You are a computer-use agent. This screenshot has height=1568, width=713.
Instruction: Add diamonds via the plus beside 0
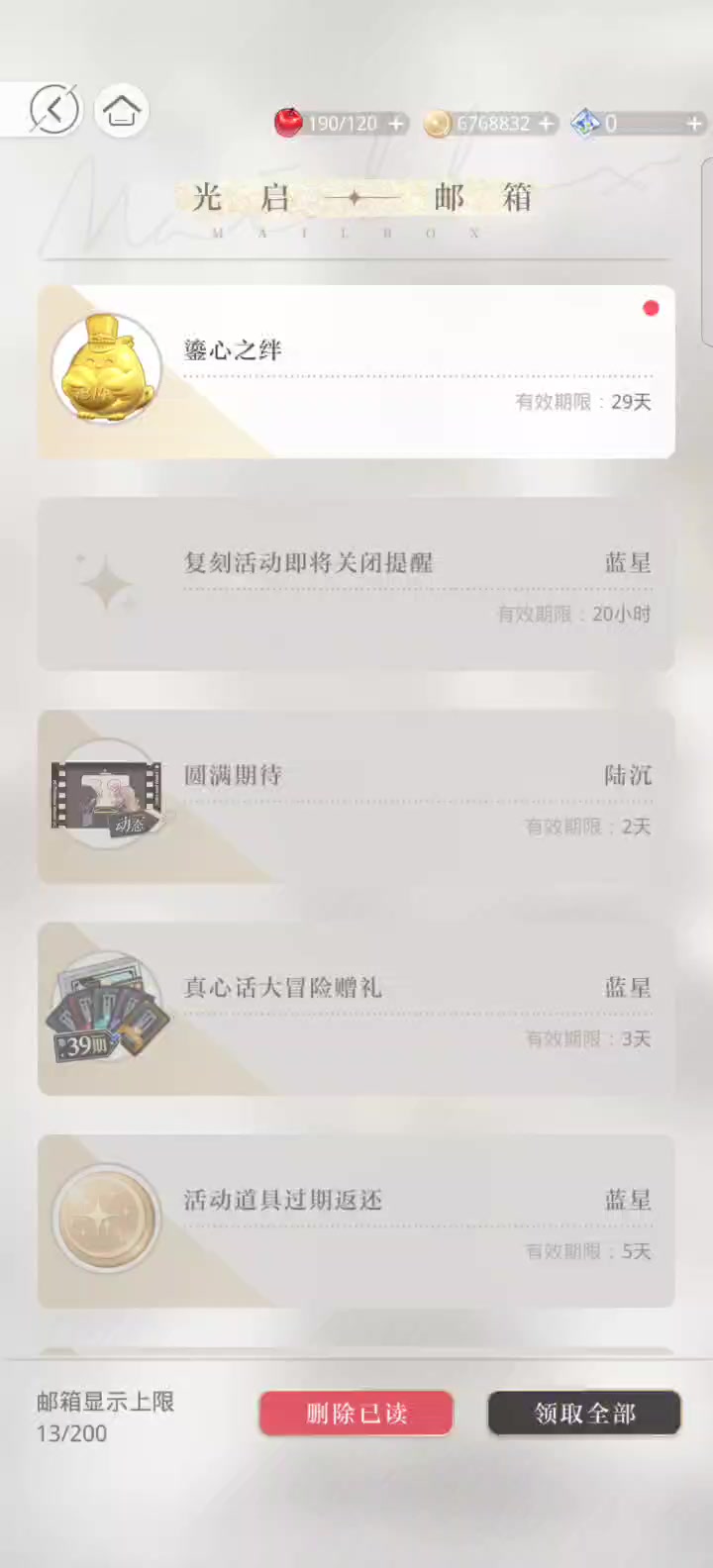[x=694, y=124]
